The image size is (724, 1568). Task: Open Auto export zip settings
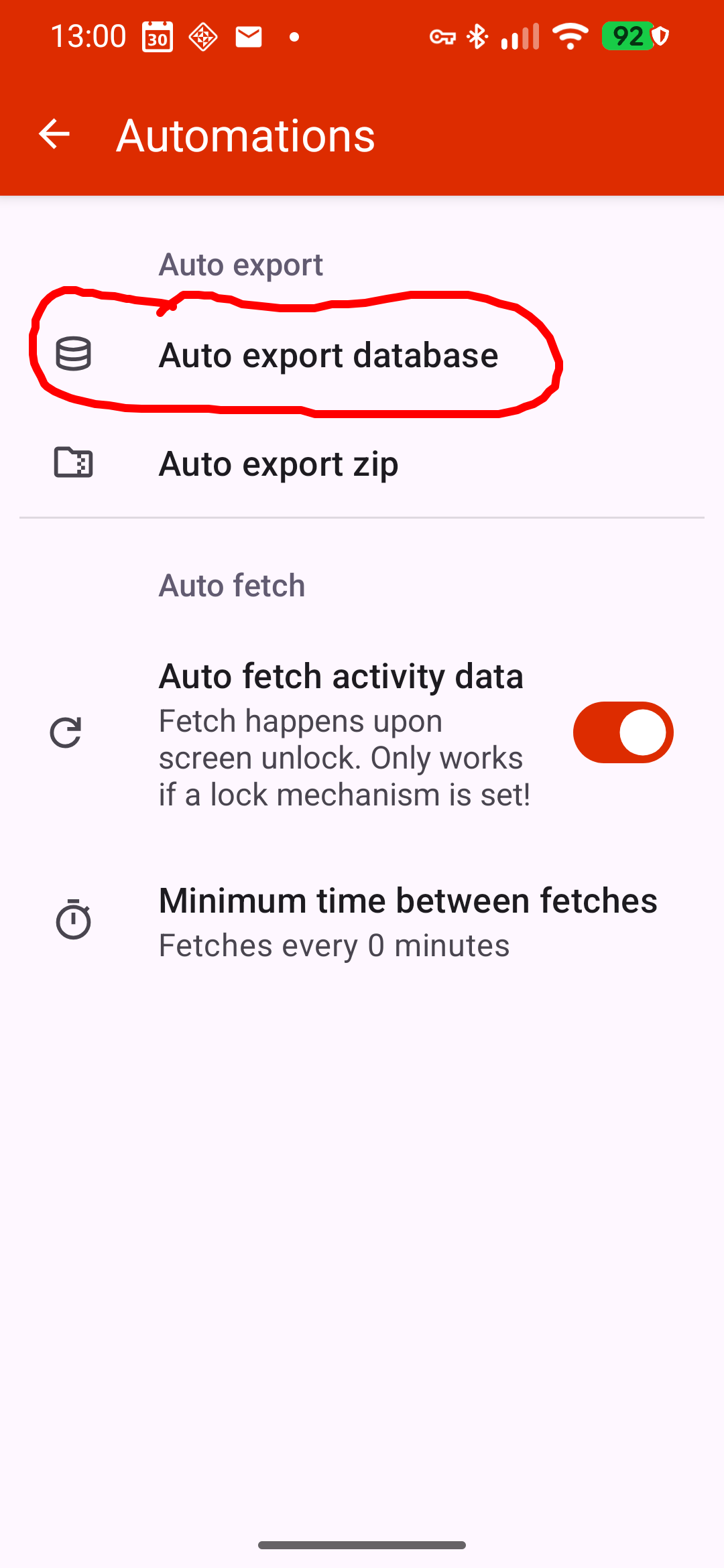click(x=278, y=464)
